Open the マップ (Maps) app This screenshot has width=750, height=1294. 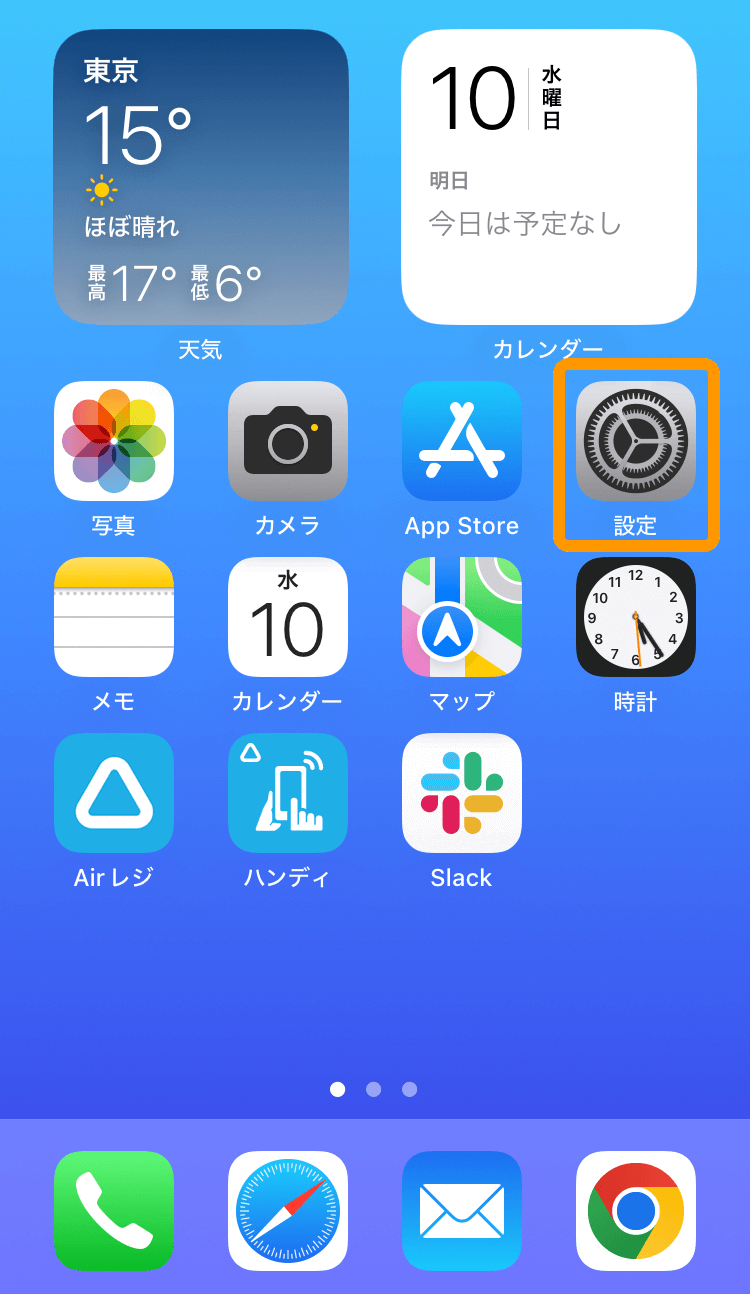462,617
